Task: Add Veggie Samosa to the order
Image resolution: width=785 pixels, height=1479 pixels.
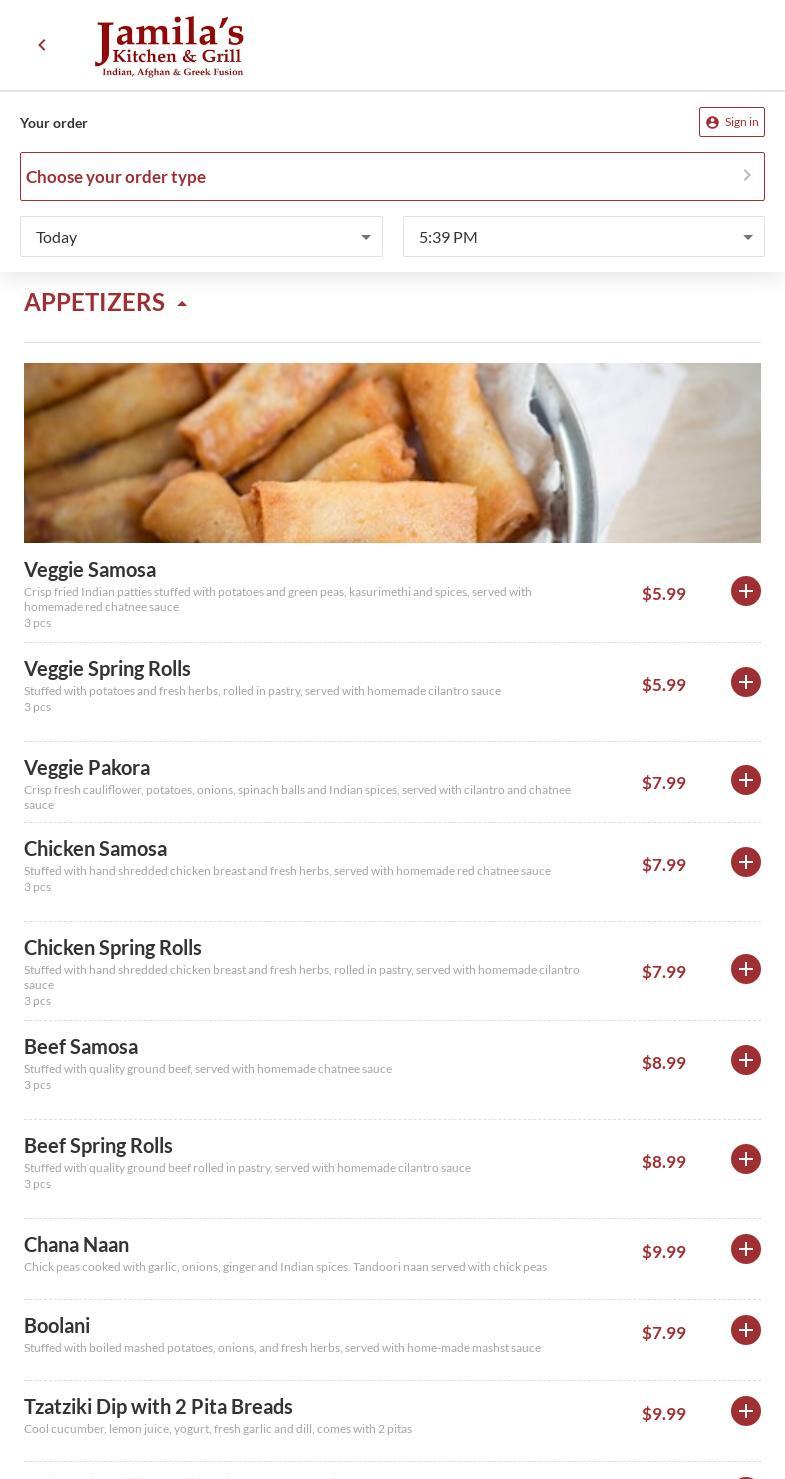Action: 745,591
